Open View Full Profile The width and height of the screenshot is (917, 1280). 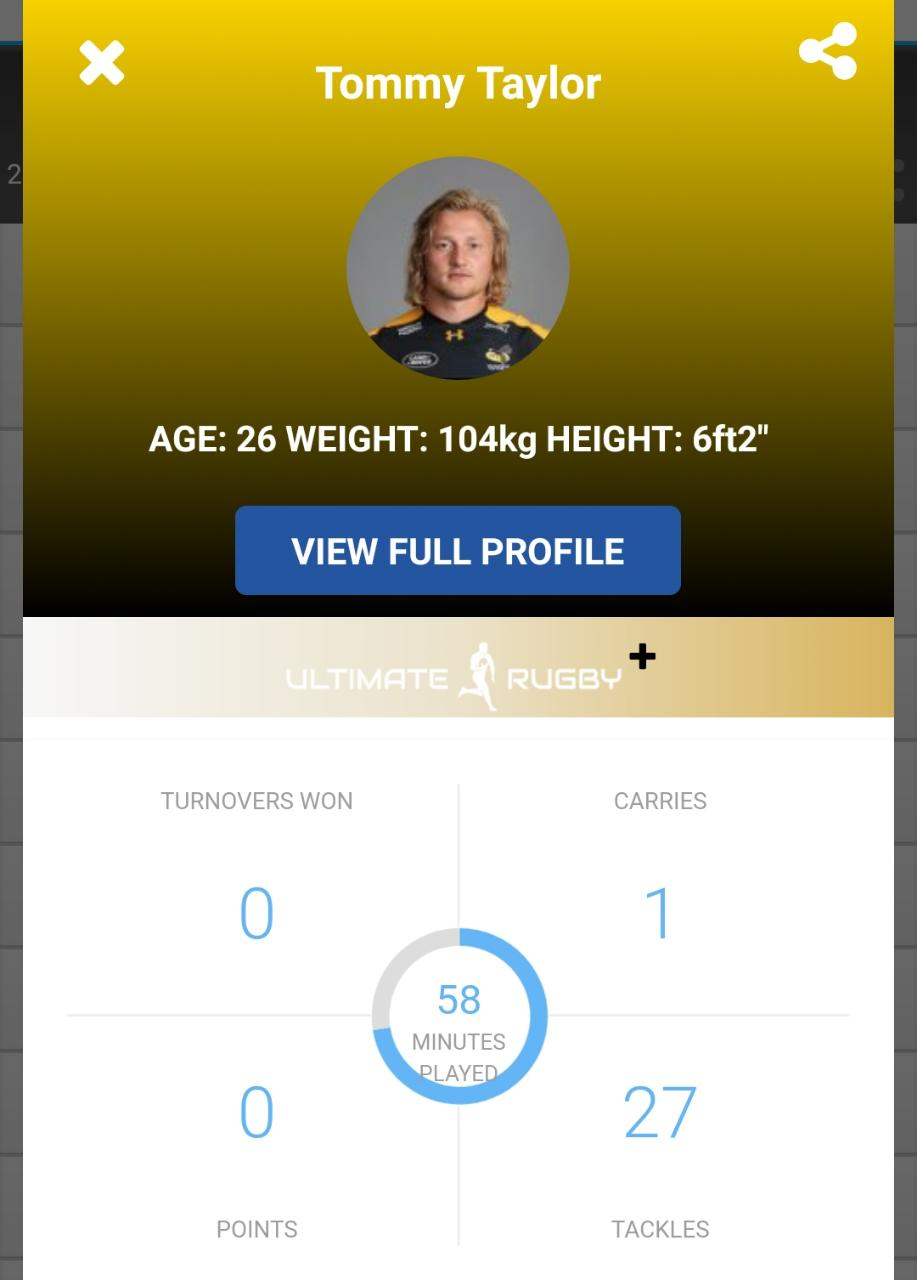458,551
